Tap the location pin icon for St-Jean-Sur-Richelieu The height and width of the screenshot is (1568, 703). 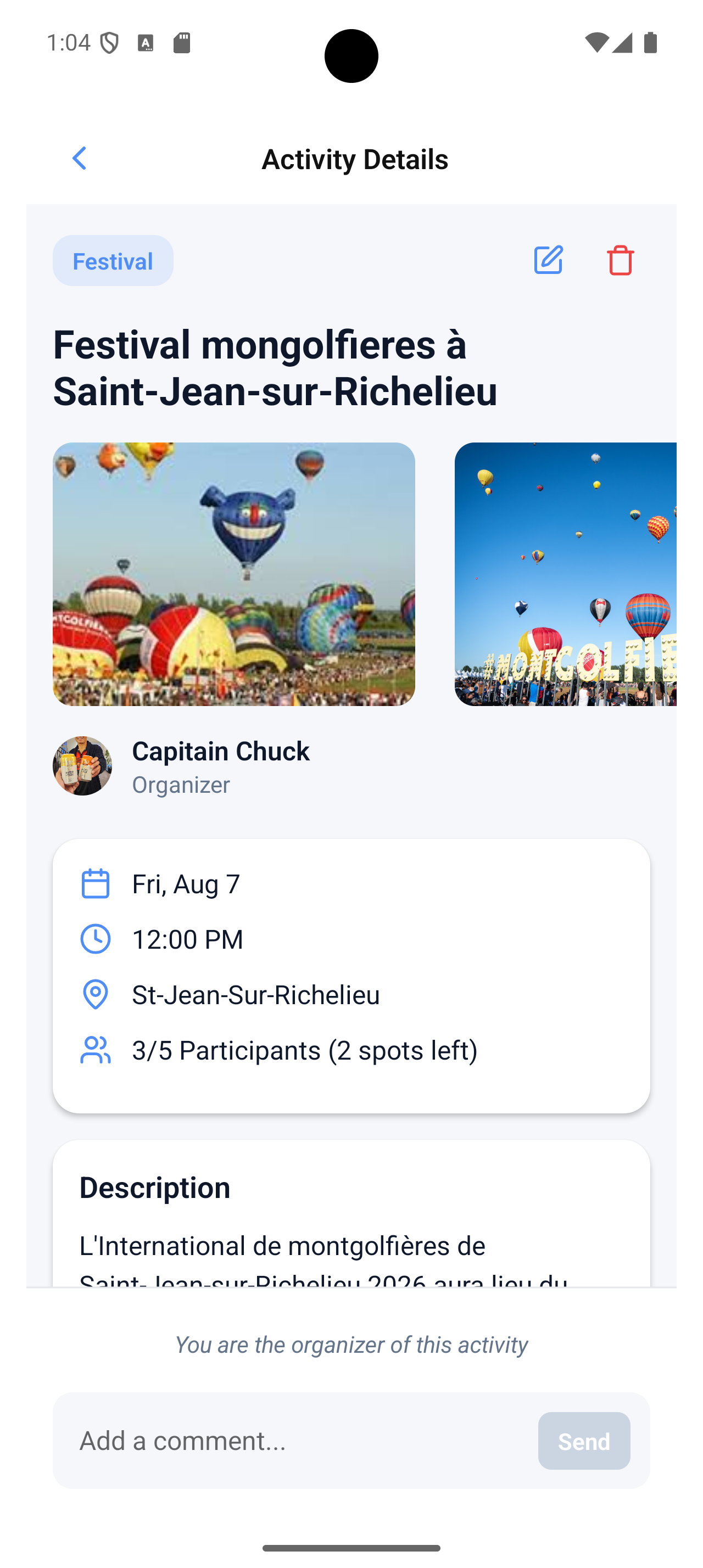[x=96, y=995]
